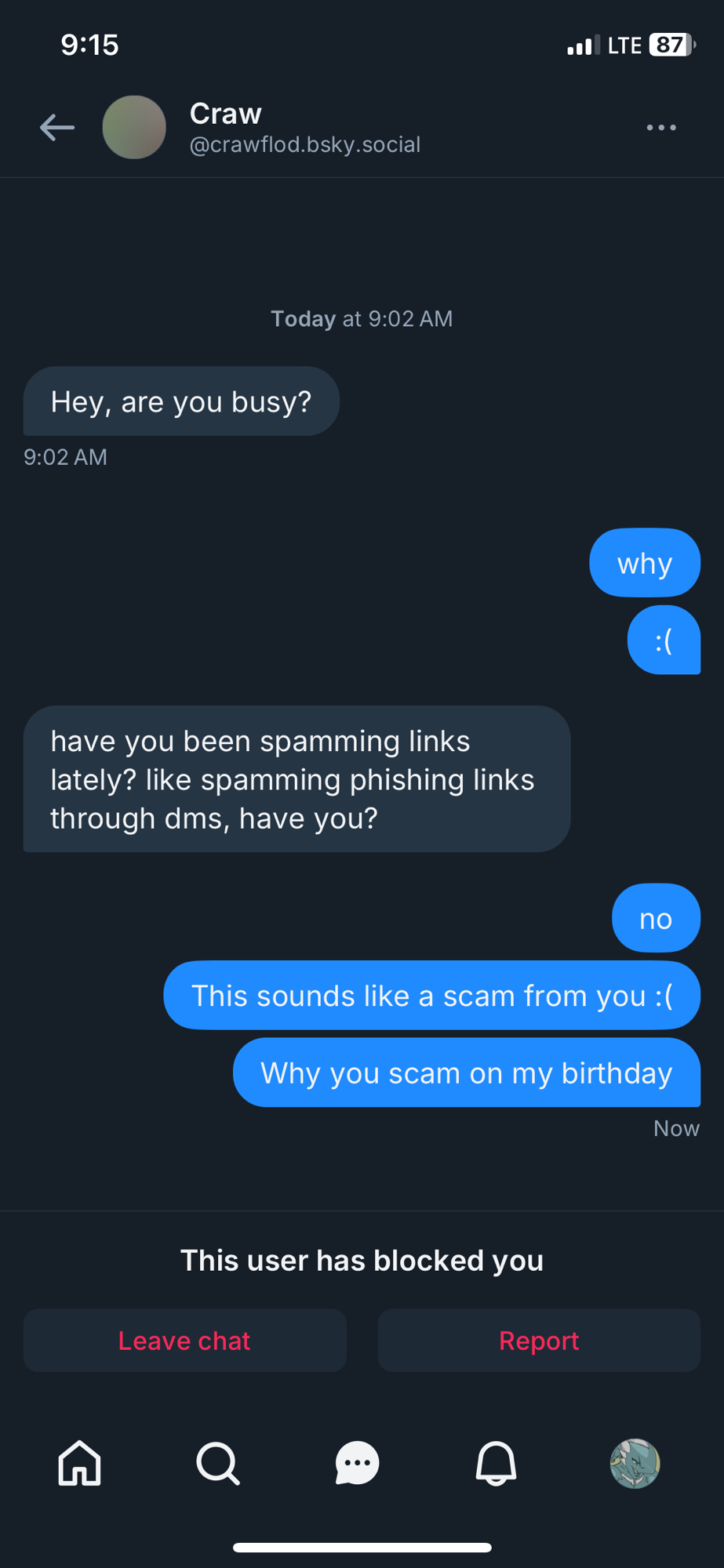This screenshot has height=1568, width=724.
Task: Open the Chats tab
Action: (x=357, y=1463)
